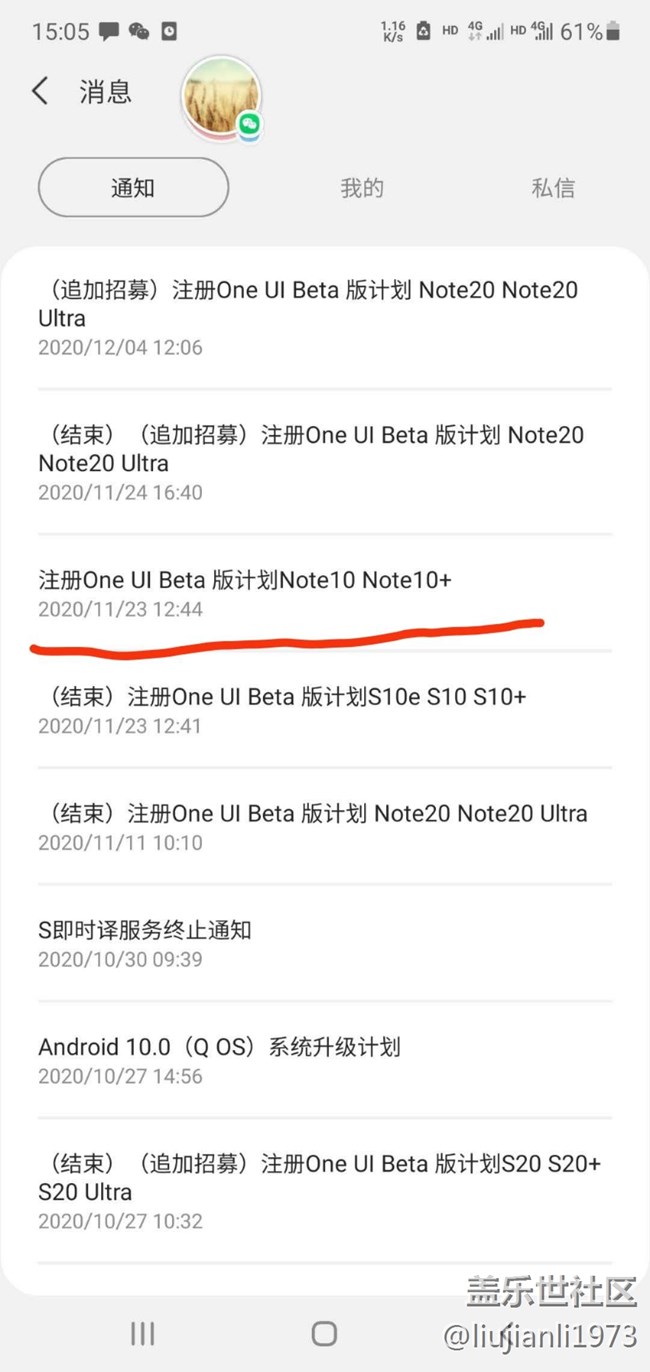This screenshot has width=650, height=1372.
Task: Open the profile avatar picture
Action: tap(221, 96)
